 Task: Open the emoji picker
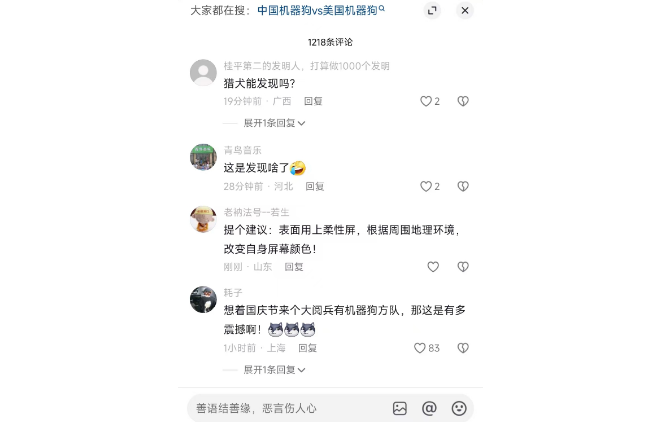tap(459, 408)
